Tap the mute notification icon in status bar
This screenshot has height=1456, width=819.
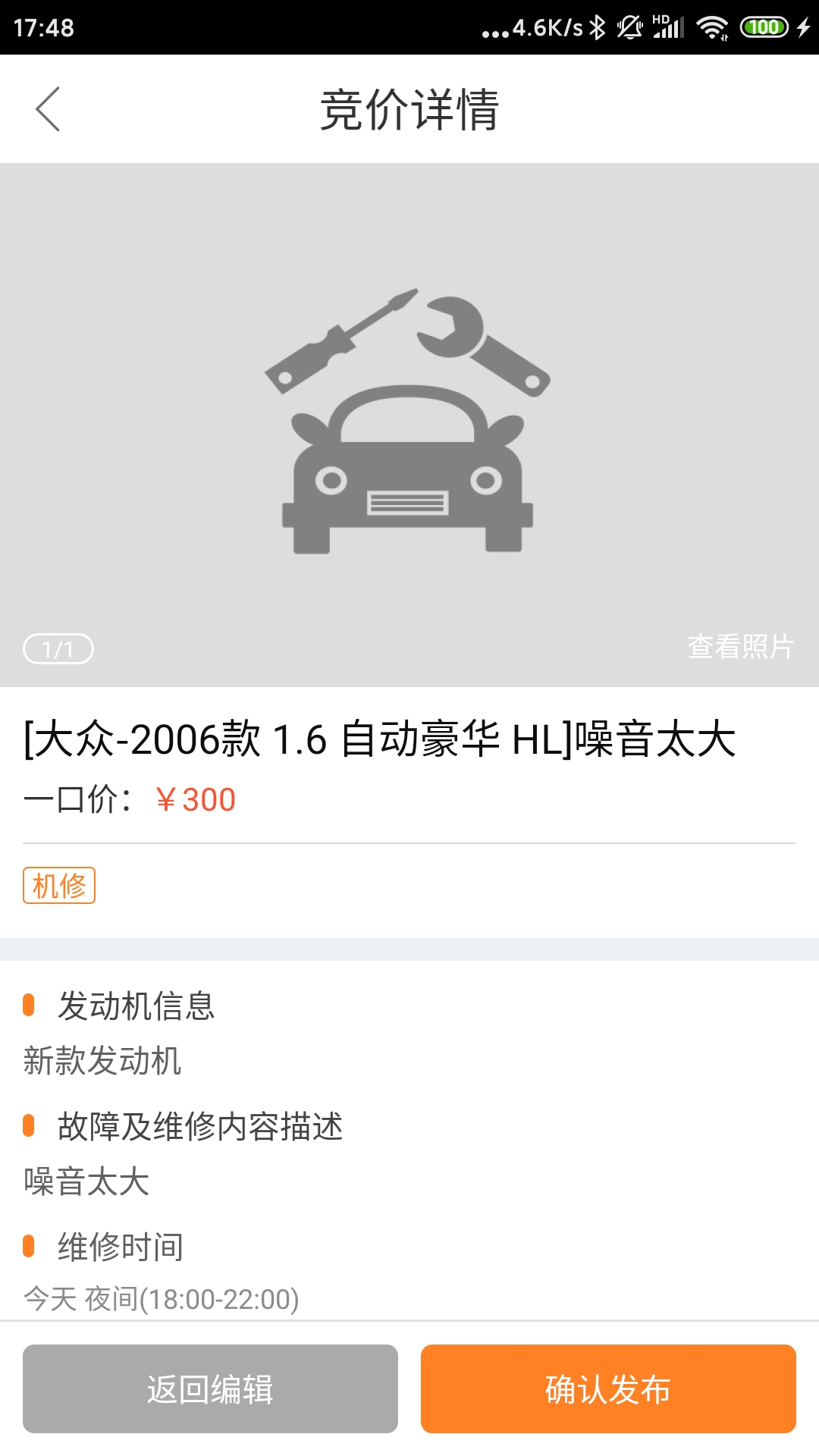click(629, 25)
